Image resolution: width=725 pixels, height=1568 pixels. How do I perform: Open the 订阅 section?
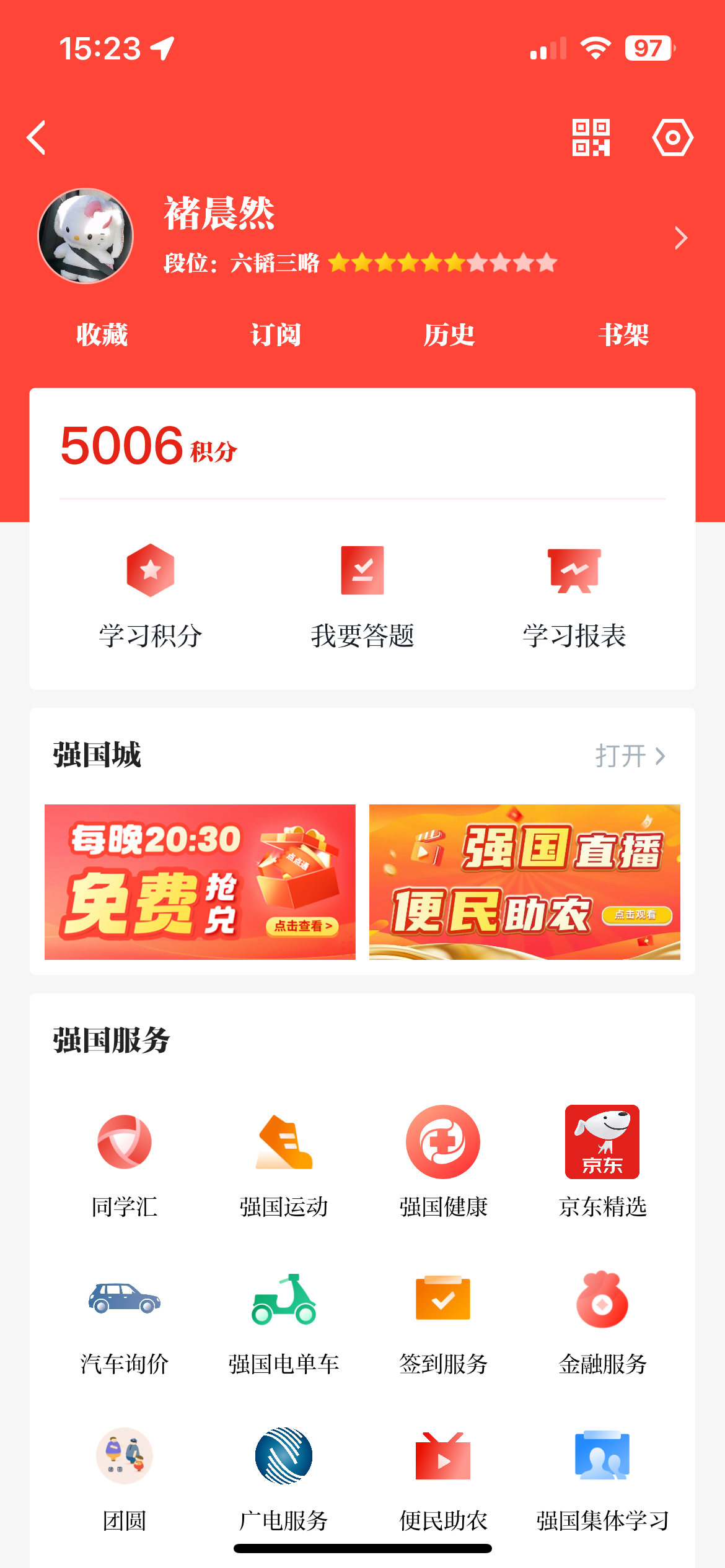(x=275, y=335)
